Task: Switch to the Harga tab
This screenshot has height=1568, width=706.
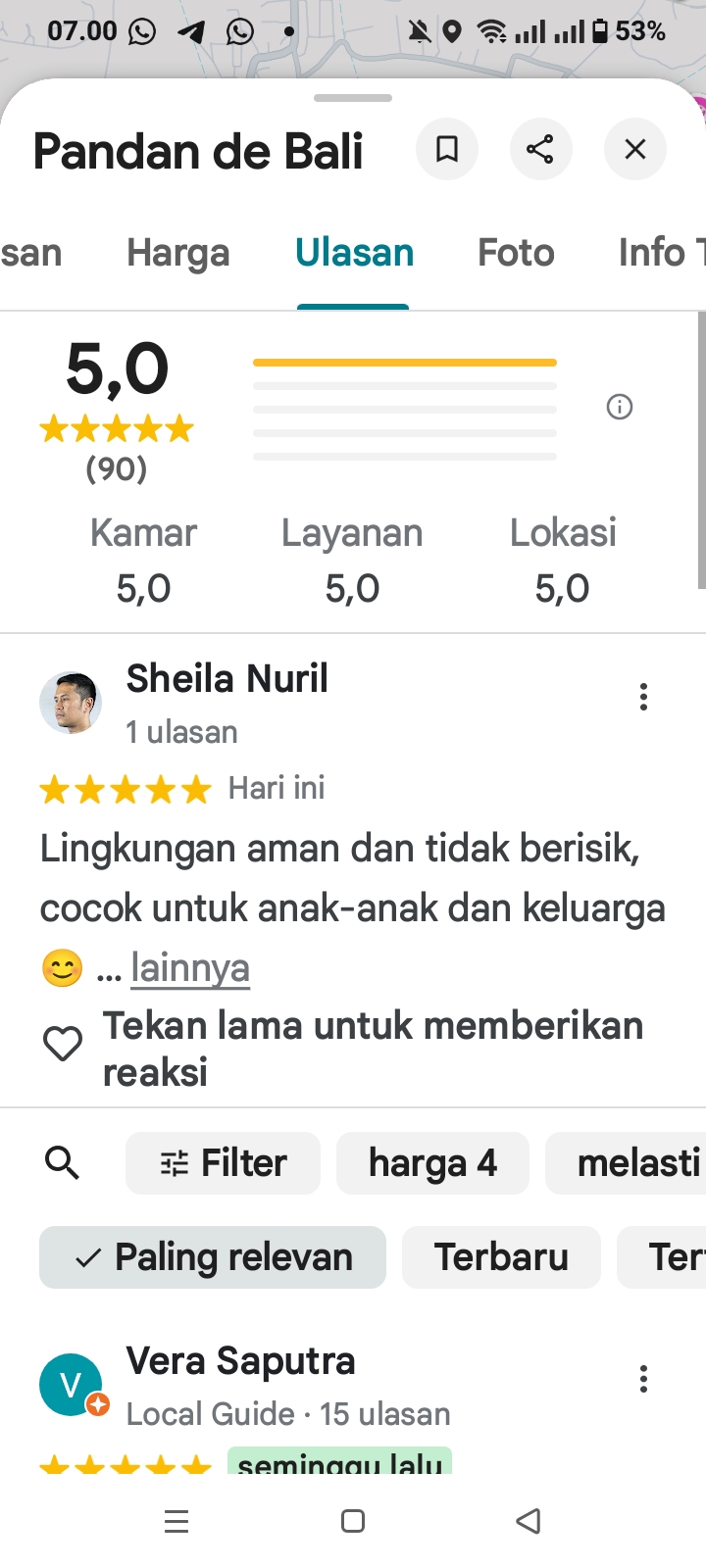Action: (177, 253)
